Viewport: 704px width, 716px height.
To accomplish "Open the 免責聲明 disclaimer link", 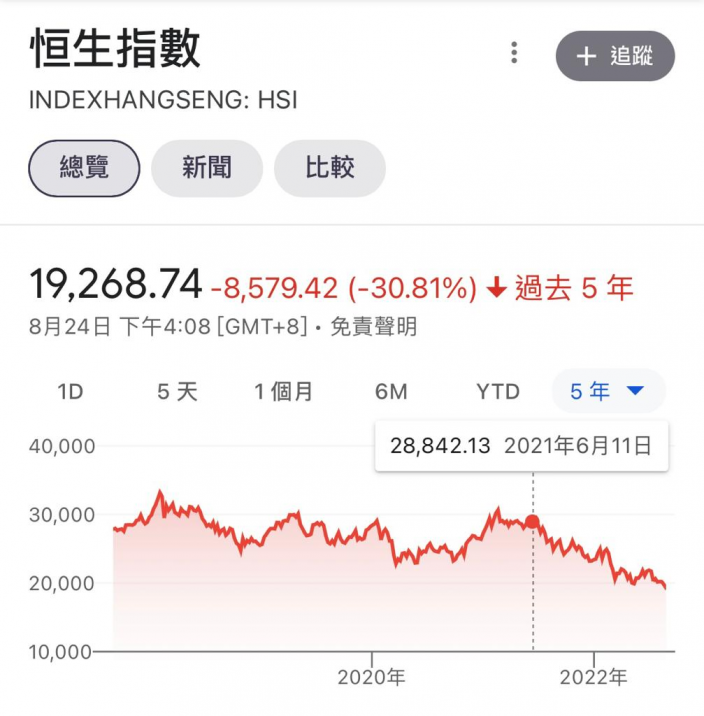I will click(373, 326).
